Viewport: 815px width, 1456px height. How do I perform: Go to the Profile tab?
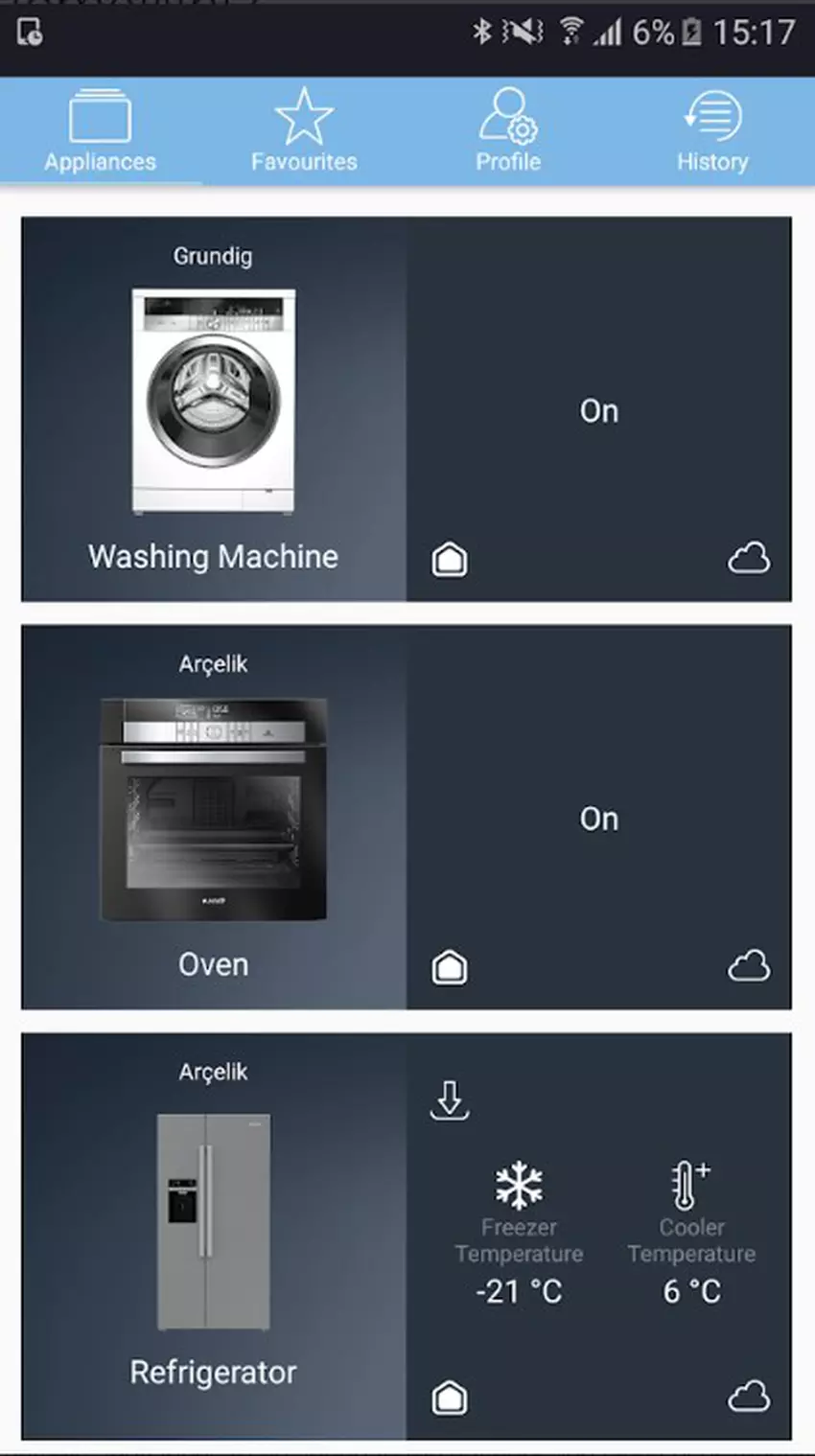[508, 131]
